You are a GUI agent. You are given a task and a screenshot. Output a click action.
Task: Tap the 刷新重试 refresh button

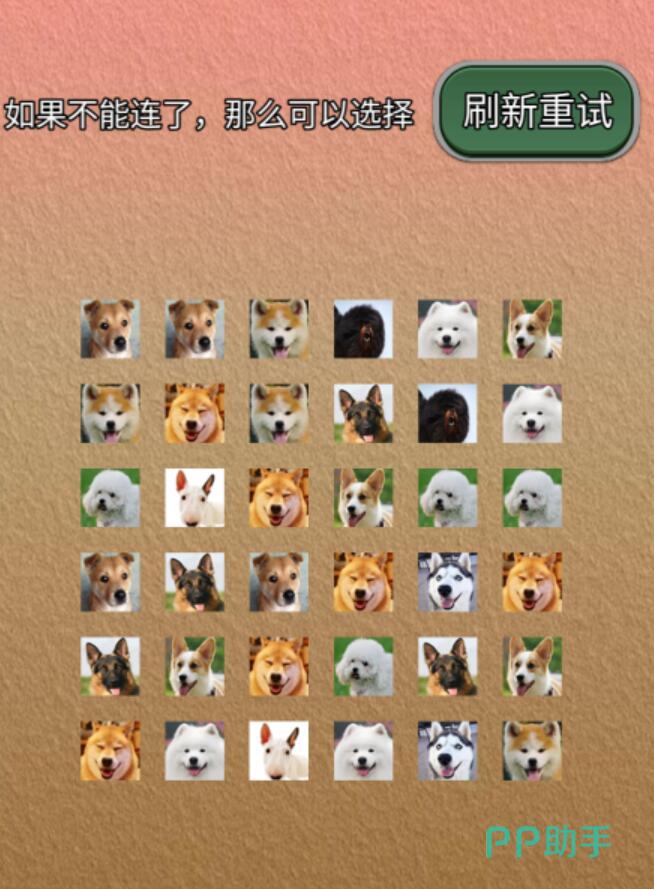[x=537, y=111]
